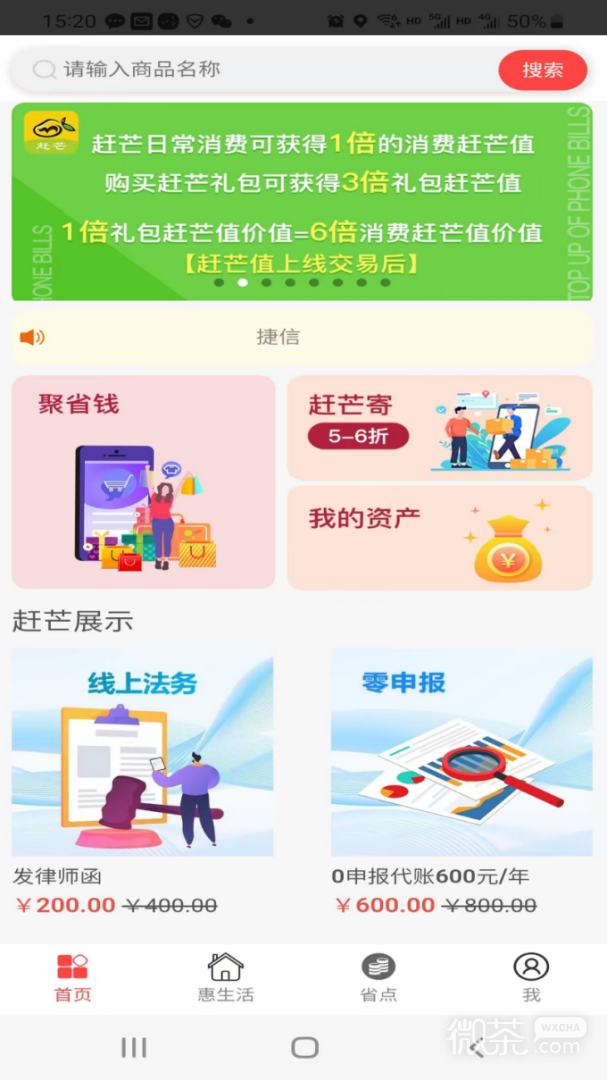Open the 捷信 announcement bar
This screenshot has width=607, height=1080.
pyautogui.click(x=301, y=337)
